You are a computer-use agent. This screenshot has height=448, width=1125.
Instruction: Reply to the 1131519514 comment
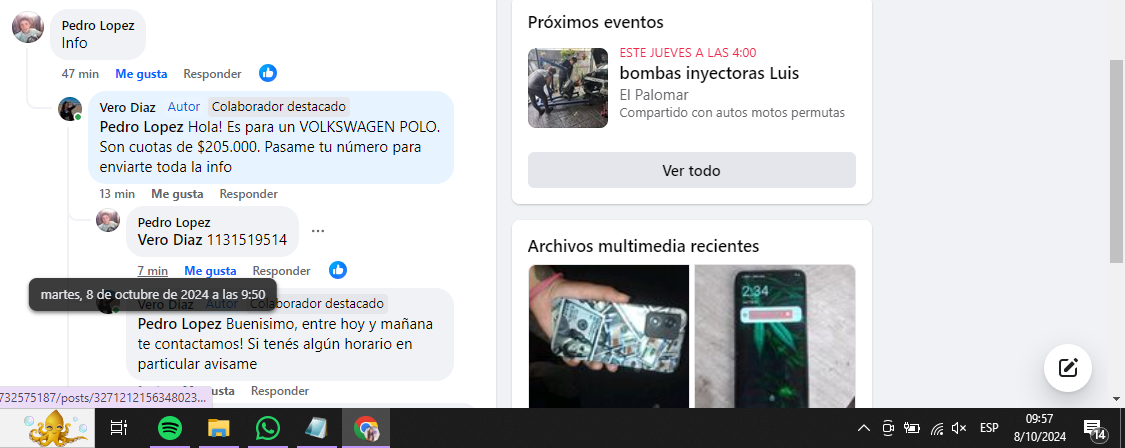[x=281, y=271]
